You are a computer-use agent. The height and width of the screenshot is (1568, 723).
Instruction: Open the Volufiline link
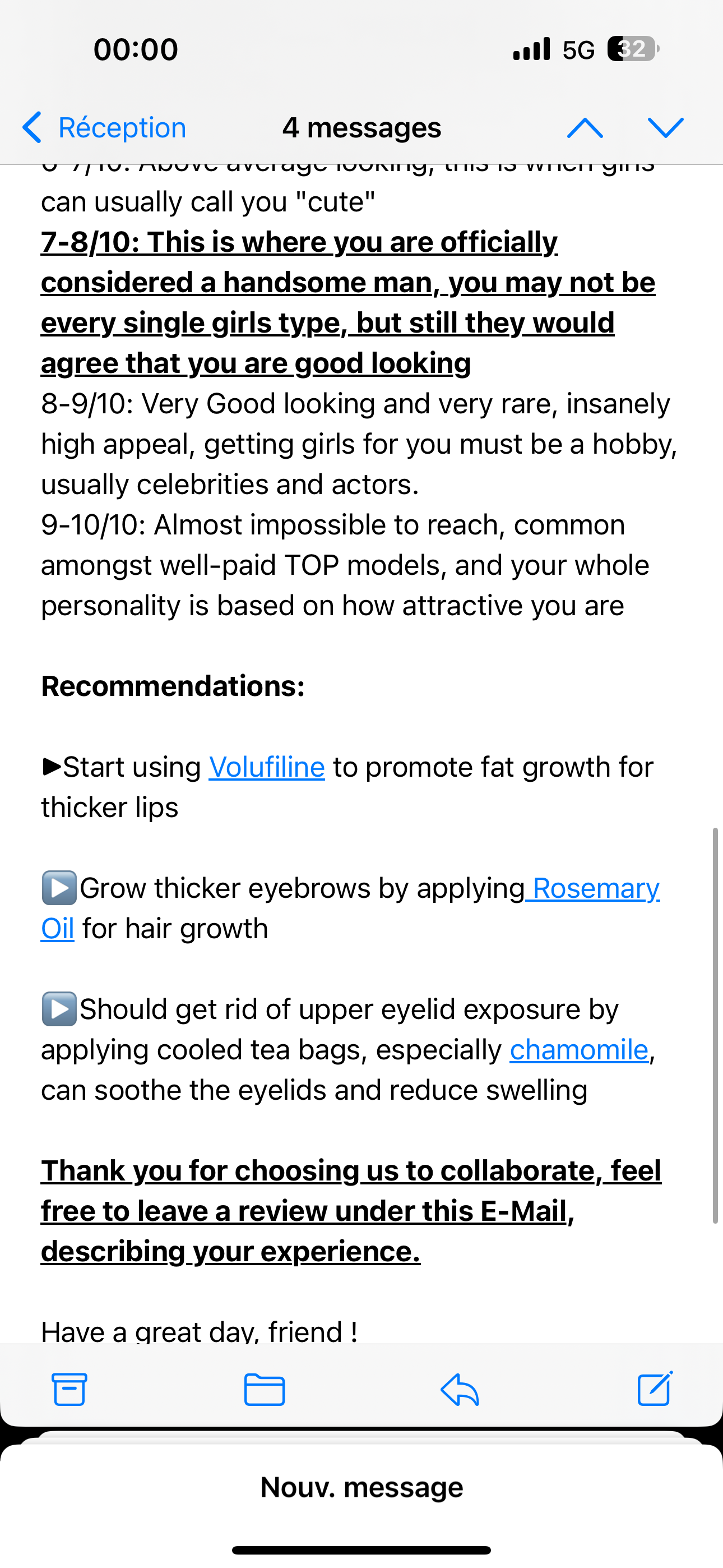(x=267, y=767)
